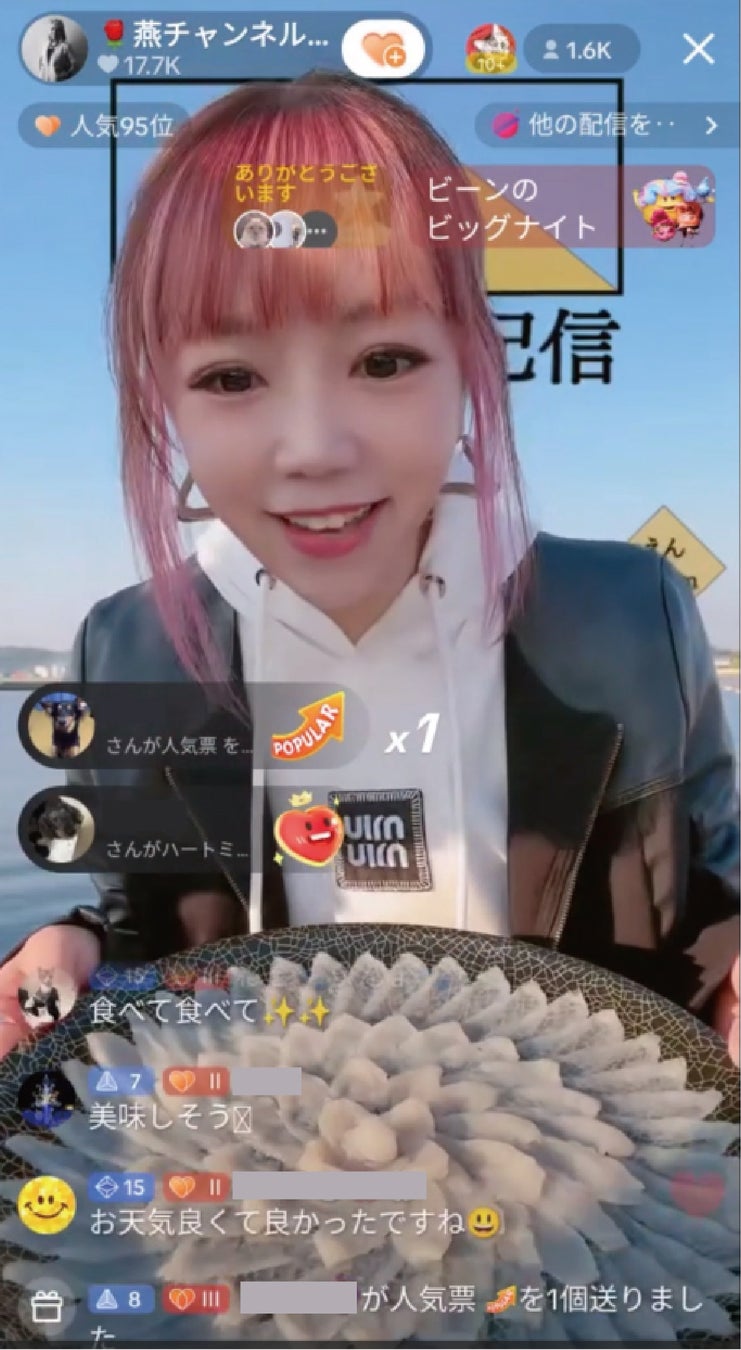Open the ありがとうございます supporter avatars

tap(285, 230)
